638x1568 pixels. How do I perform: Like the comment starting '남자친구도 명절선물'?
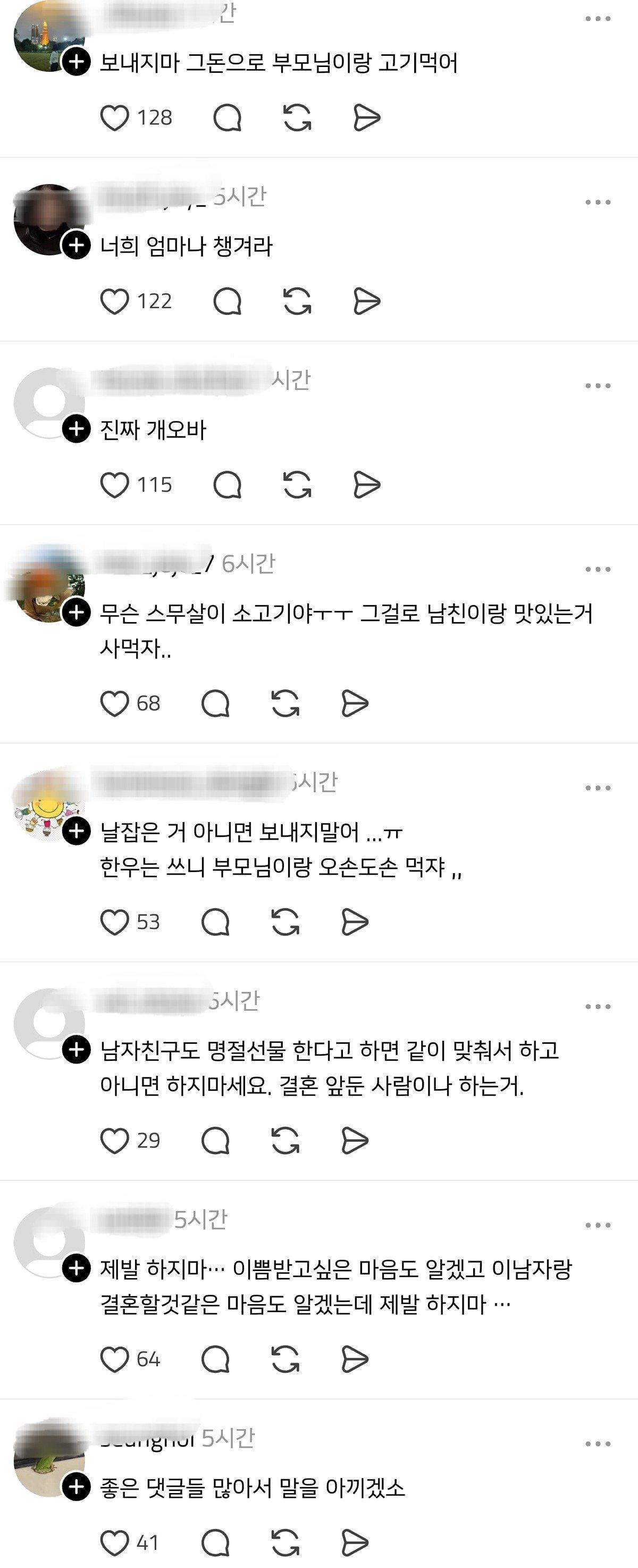[114, 1141]
